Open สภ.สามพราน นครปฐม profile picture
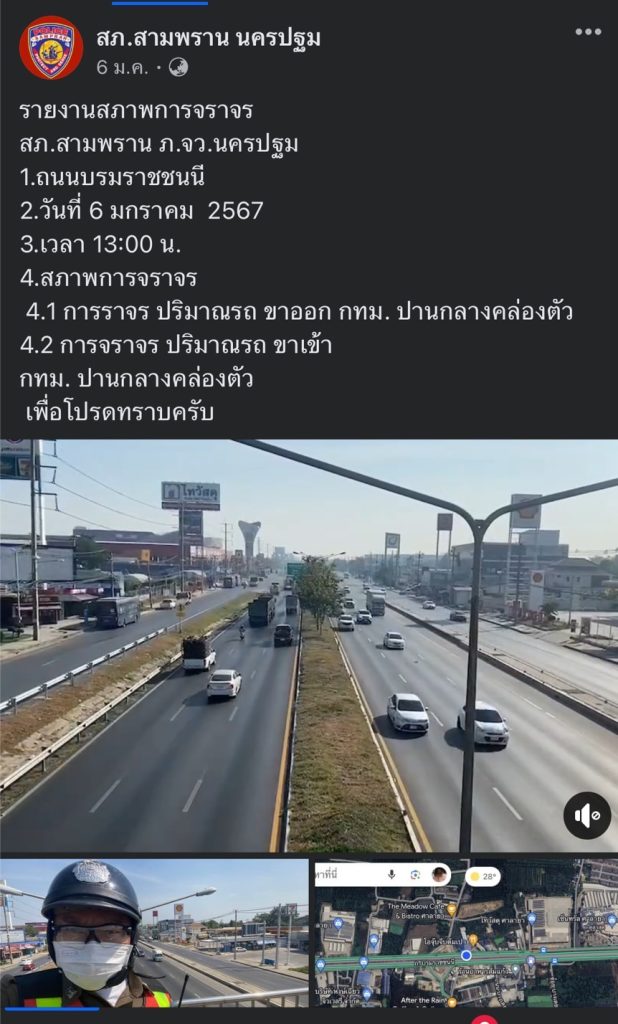Screen dimensions: 618x1024 coord(50,47)
